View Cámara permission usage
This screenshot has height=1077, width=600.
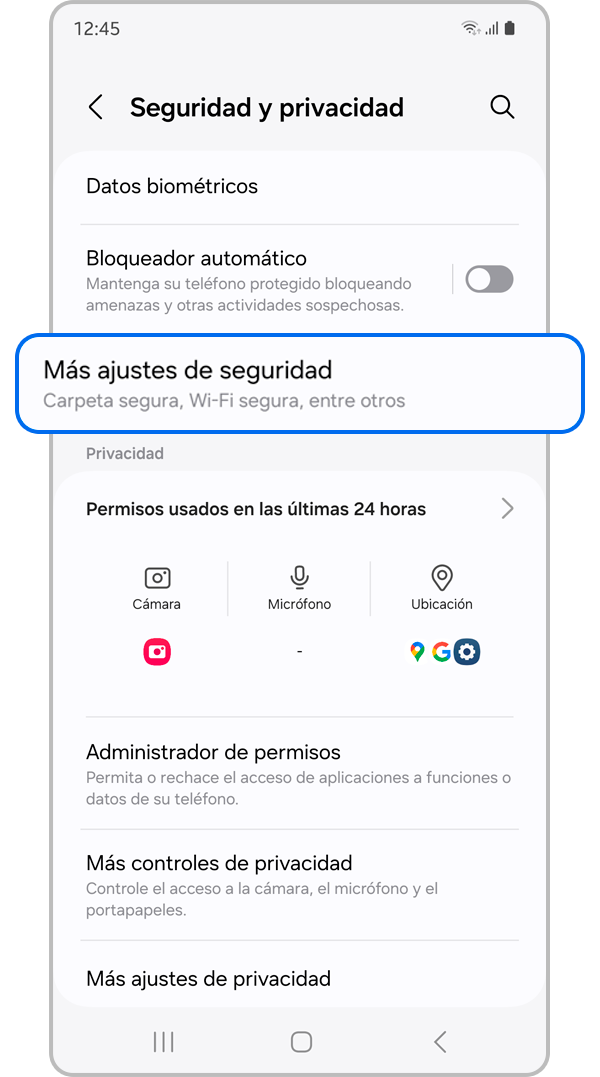[x=157, y=588]
